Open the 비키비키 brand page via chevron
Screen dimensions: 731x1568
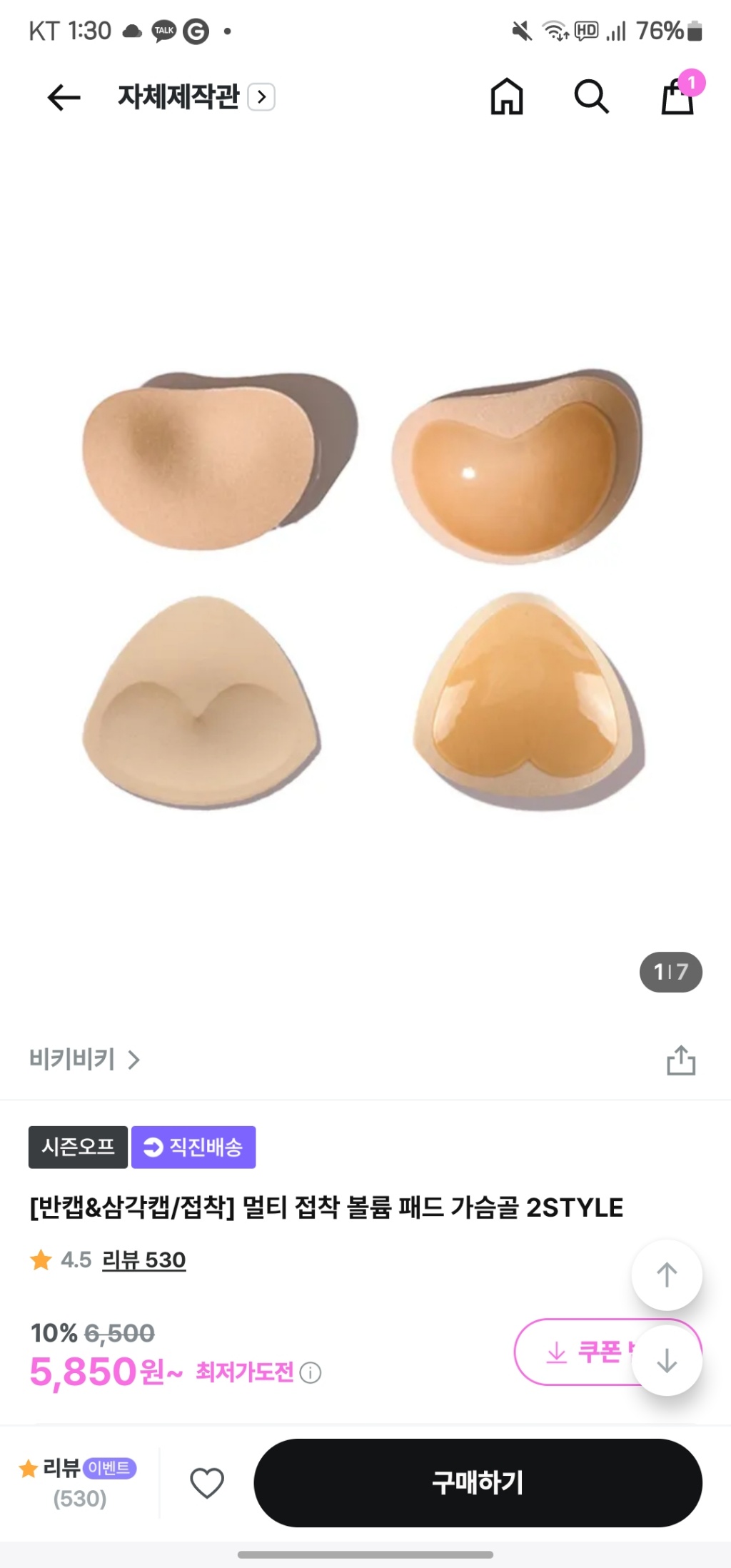pyautogui.click(x=133, y=1061)
